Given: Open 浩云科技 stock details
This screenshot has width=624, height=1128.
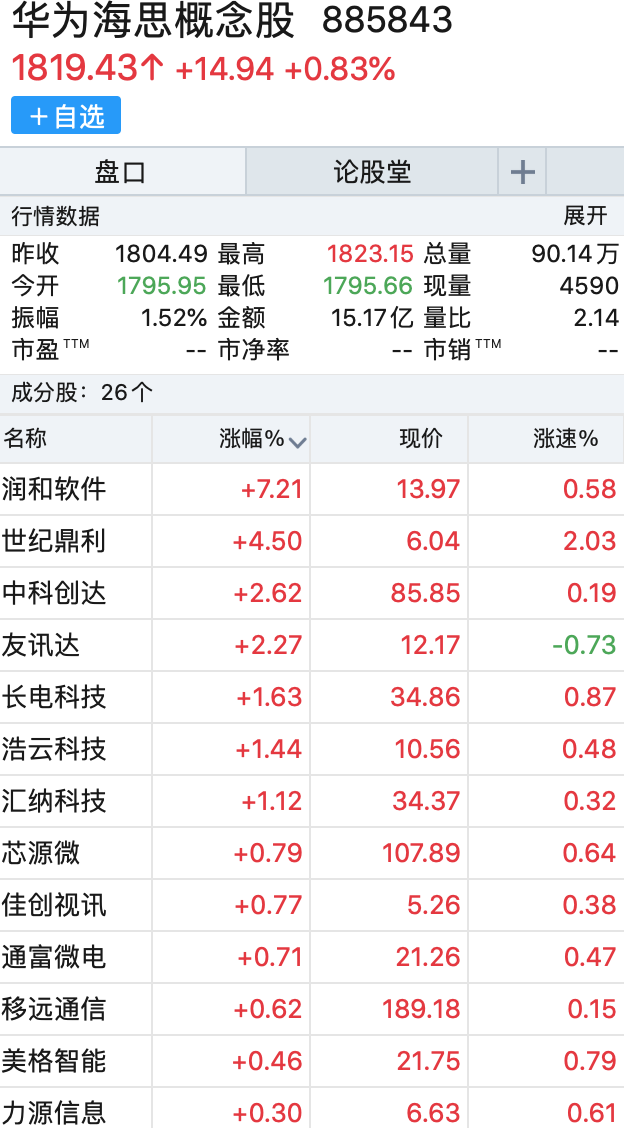Looking at the screenshot, I should 312,749.
